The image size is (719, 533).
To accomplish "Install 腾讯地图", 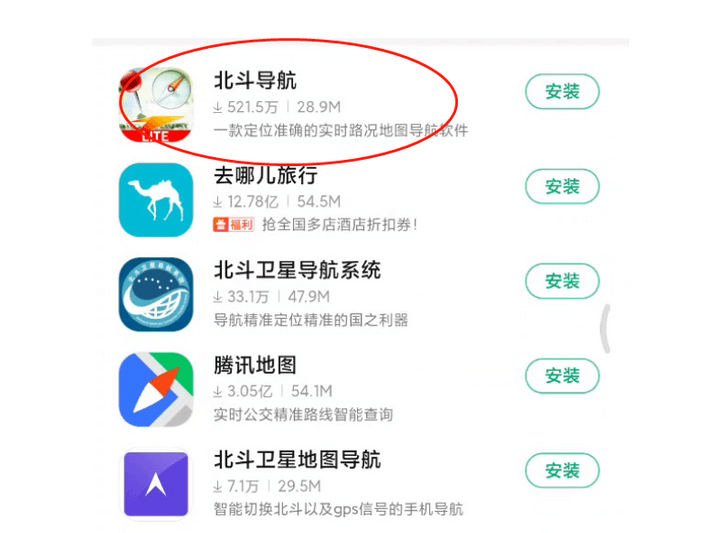I will pos(562,376).
